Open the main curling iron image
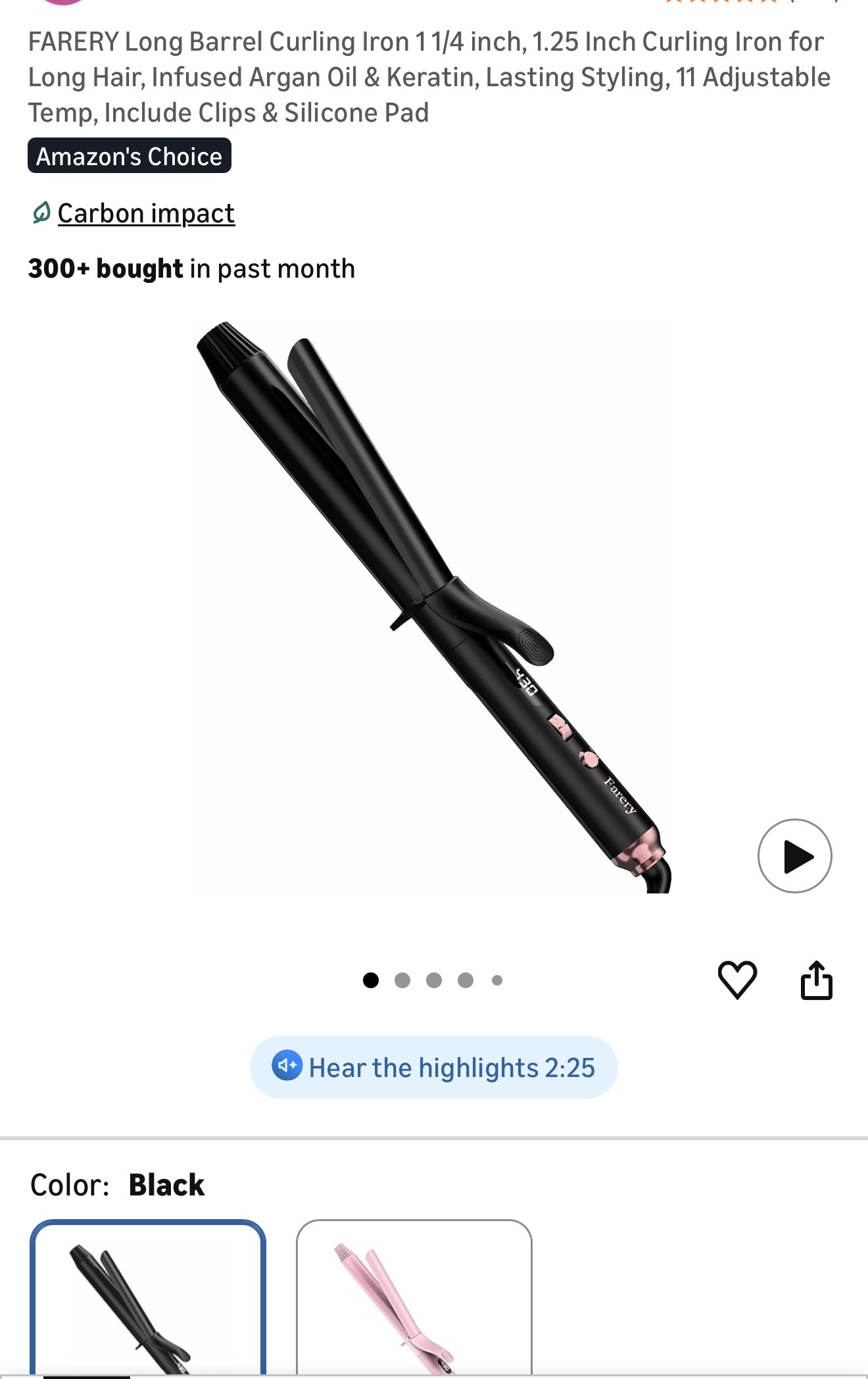The width and height of the screenshot is (868, 1379). coord(434,605)
